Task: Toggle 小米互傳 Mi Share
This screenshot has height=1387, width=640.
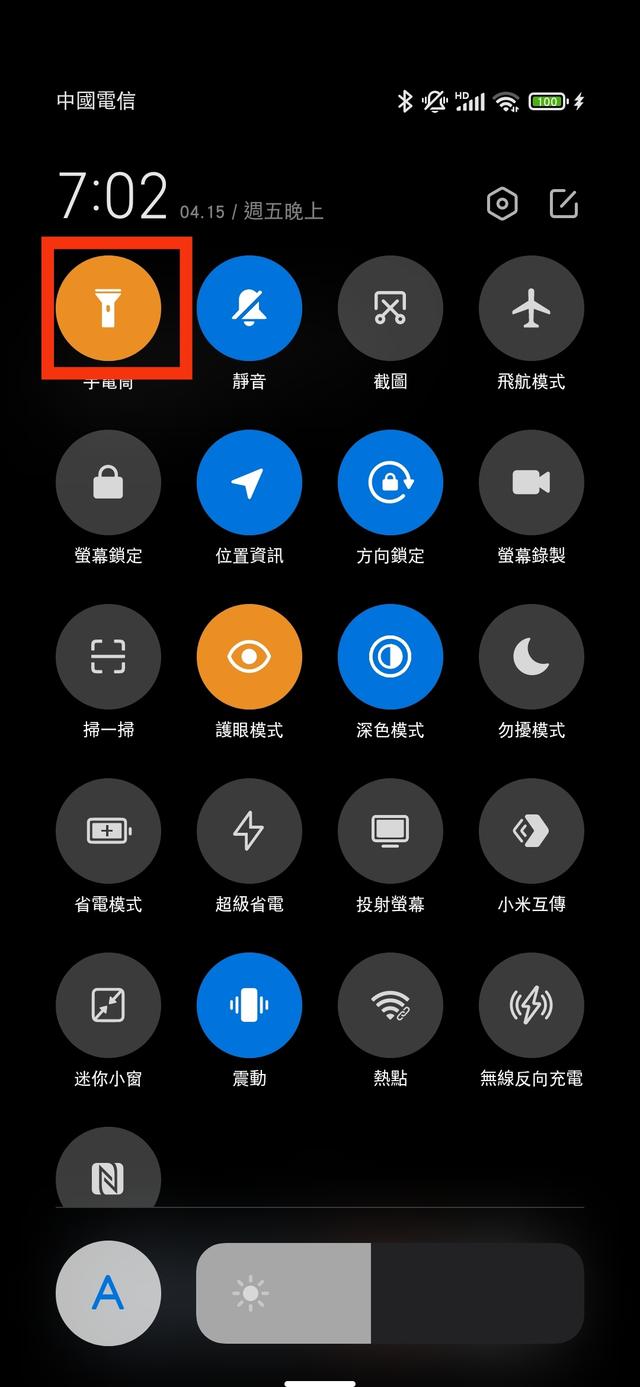Action: (x=531, y=831)
